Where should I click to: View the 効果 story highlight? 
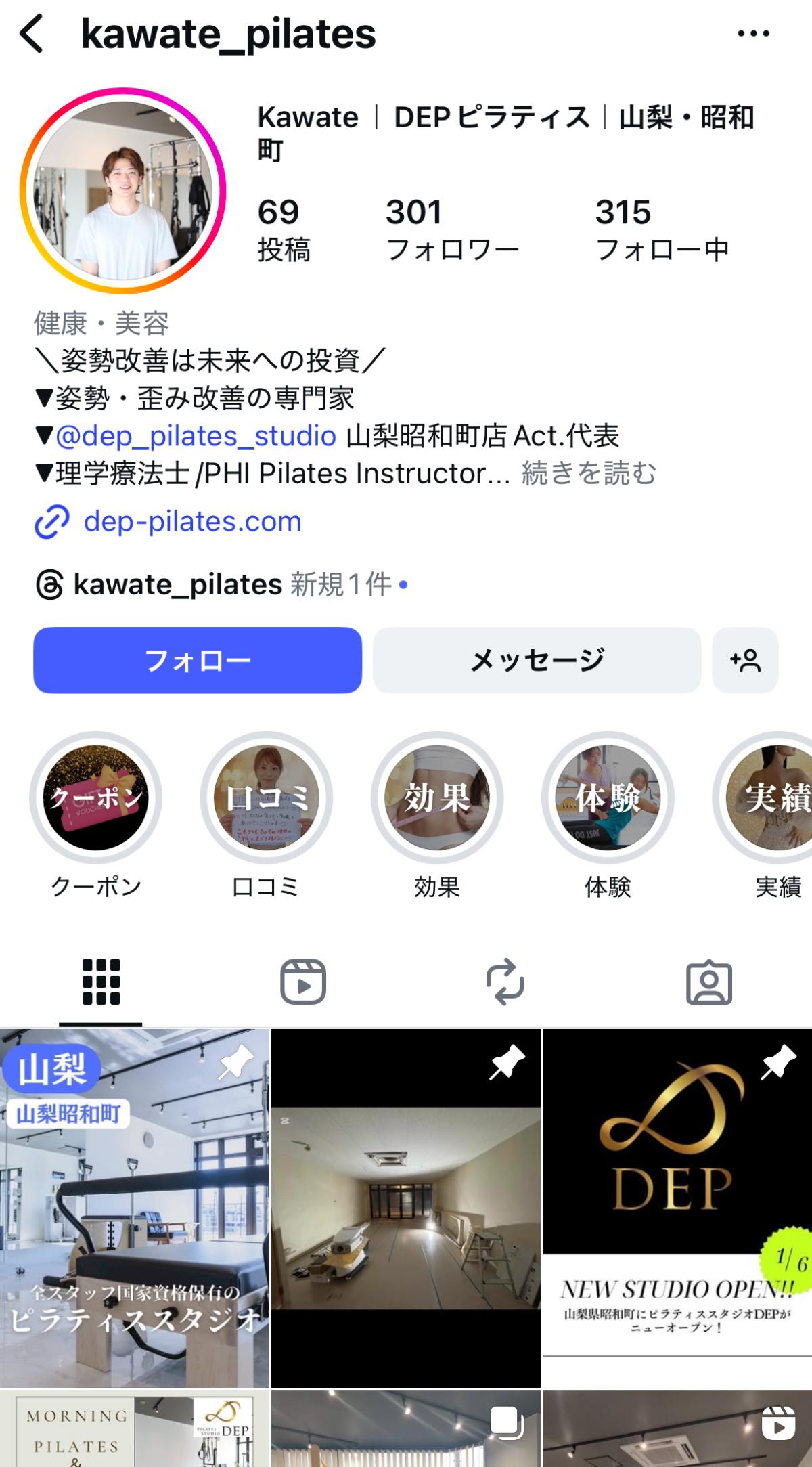436,798
